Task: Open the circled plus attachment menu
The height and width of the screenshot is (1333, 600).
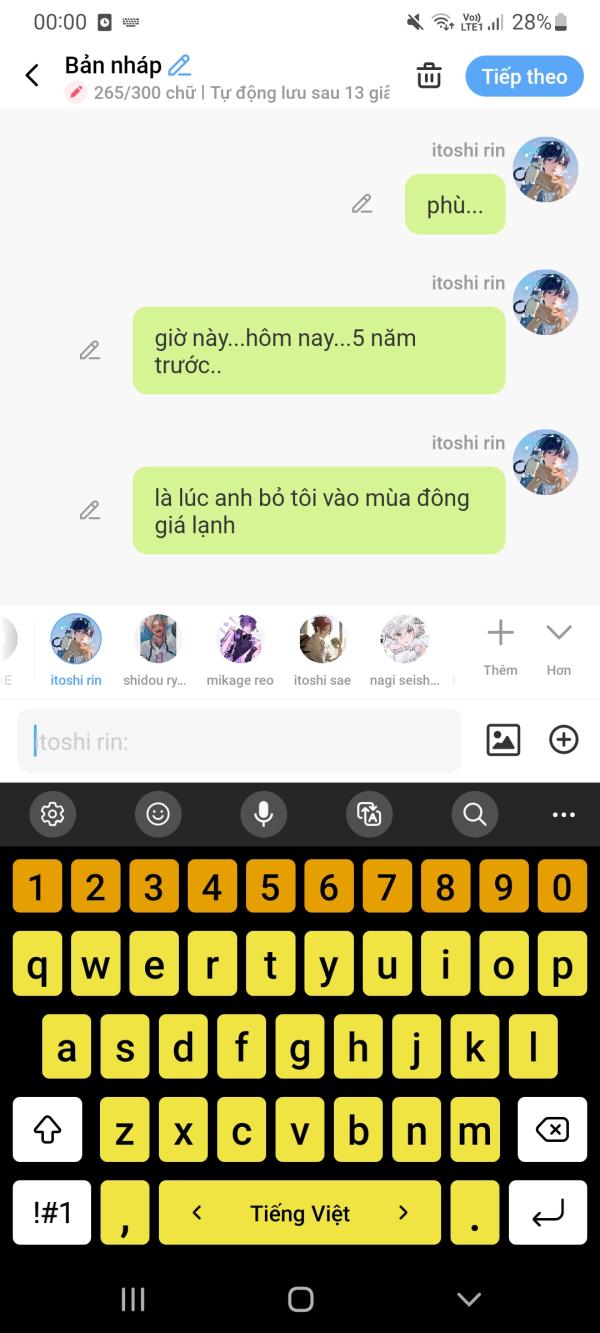Action: (x=564, y=740)
